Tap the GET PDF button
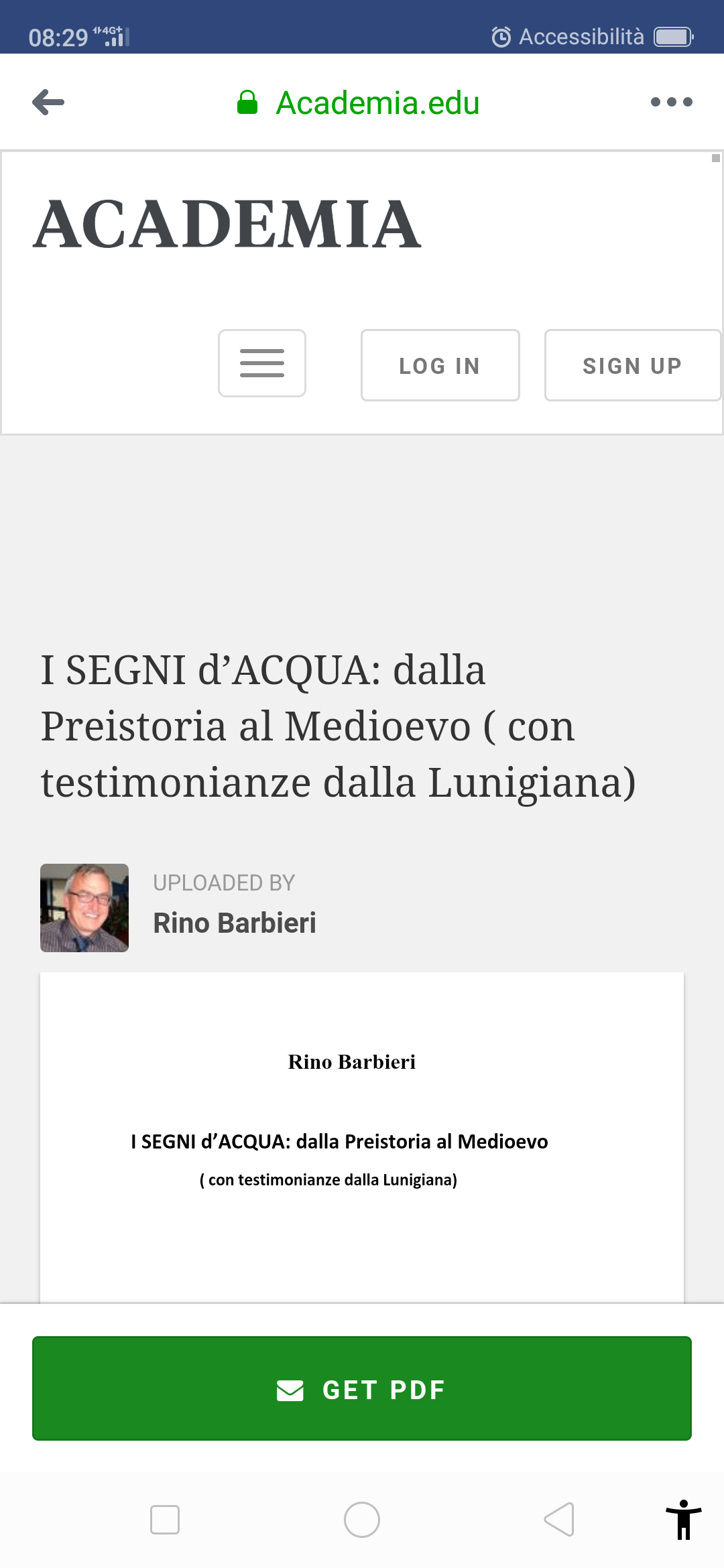Image resolution: width=724 pixels, height=1568 pixels. point(362,1389)
